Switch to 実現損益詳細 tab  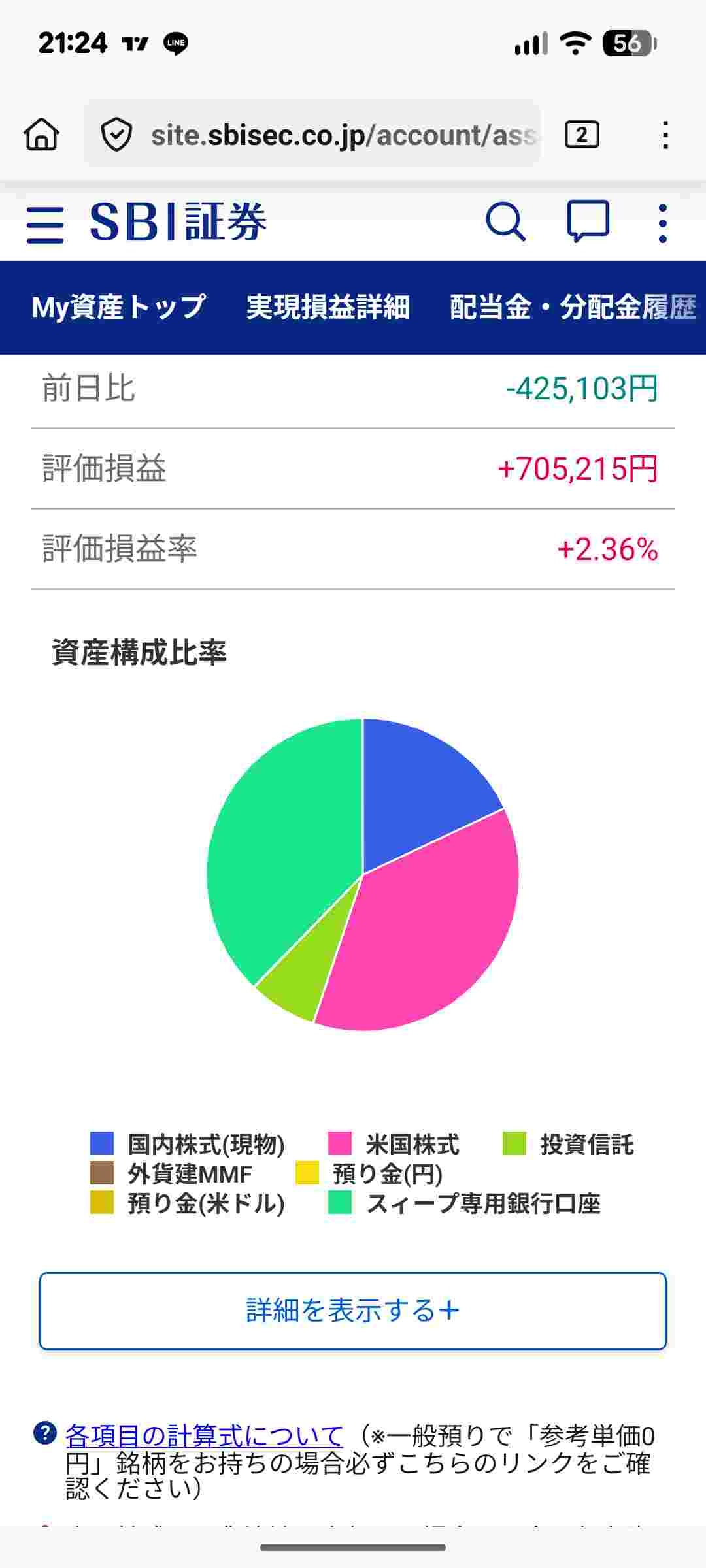click(328, 307)
